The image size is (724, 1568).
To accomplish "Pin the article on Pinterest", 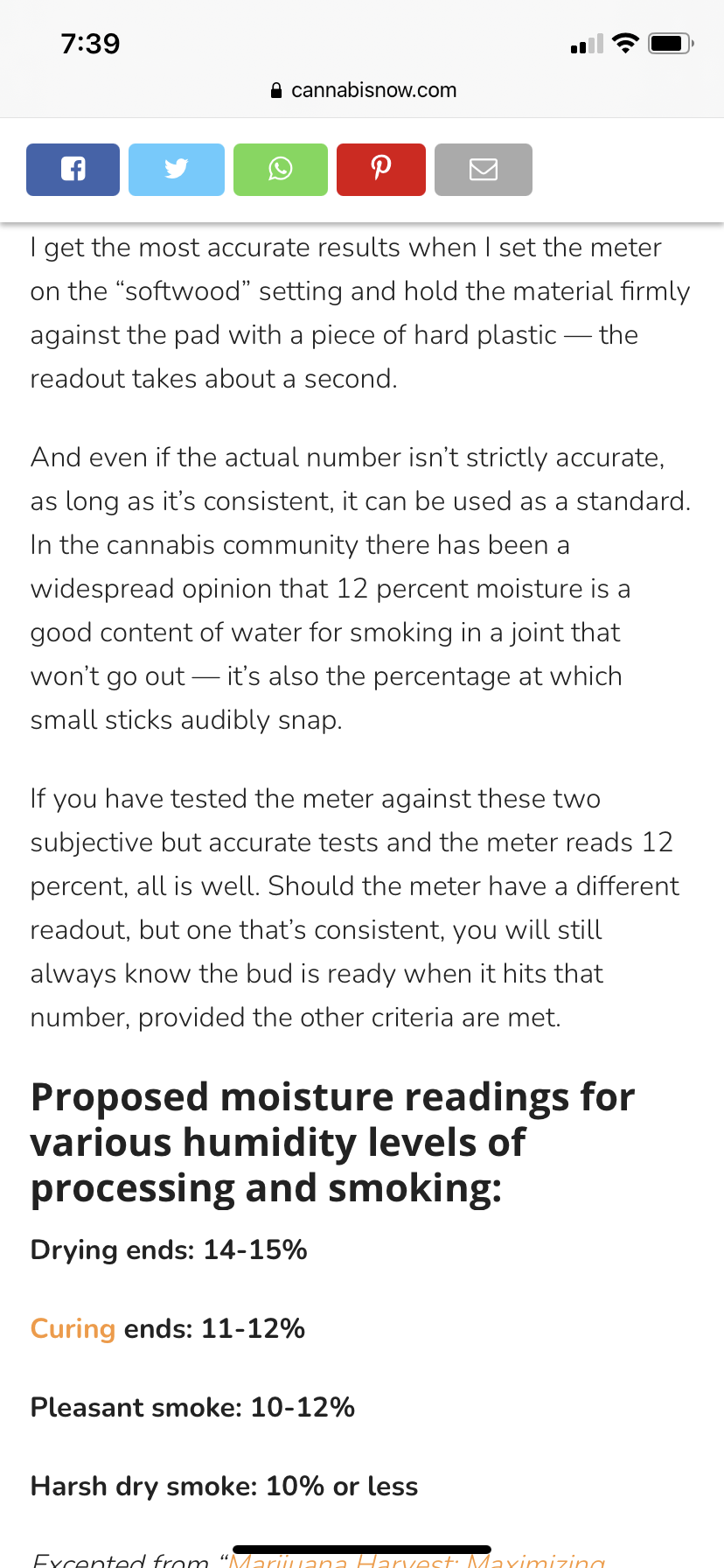I will click(x=381, y=170).
